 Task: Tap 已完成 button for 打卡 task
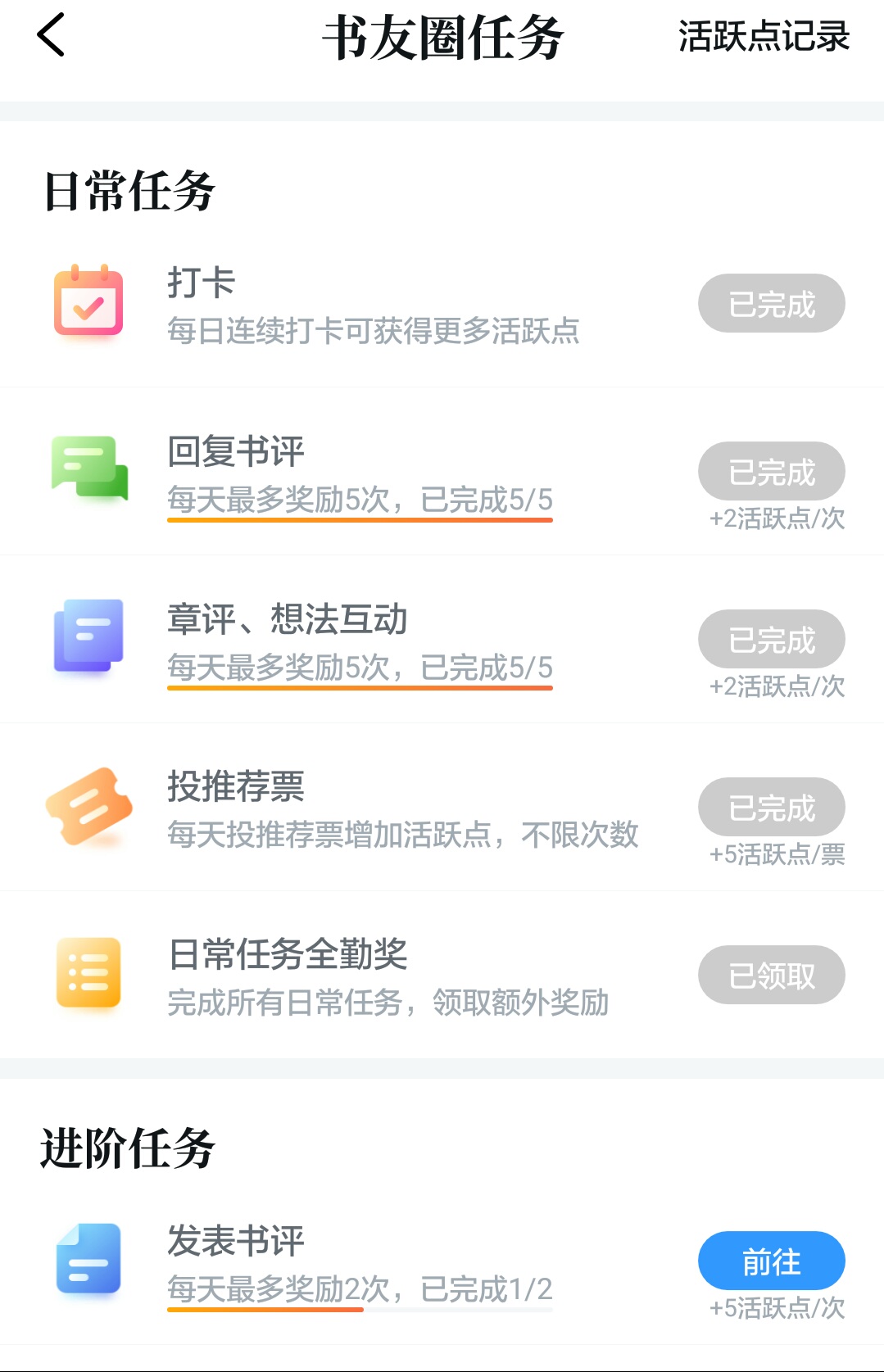771,304
